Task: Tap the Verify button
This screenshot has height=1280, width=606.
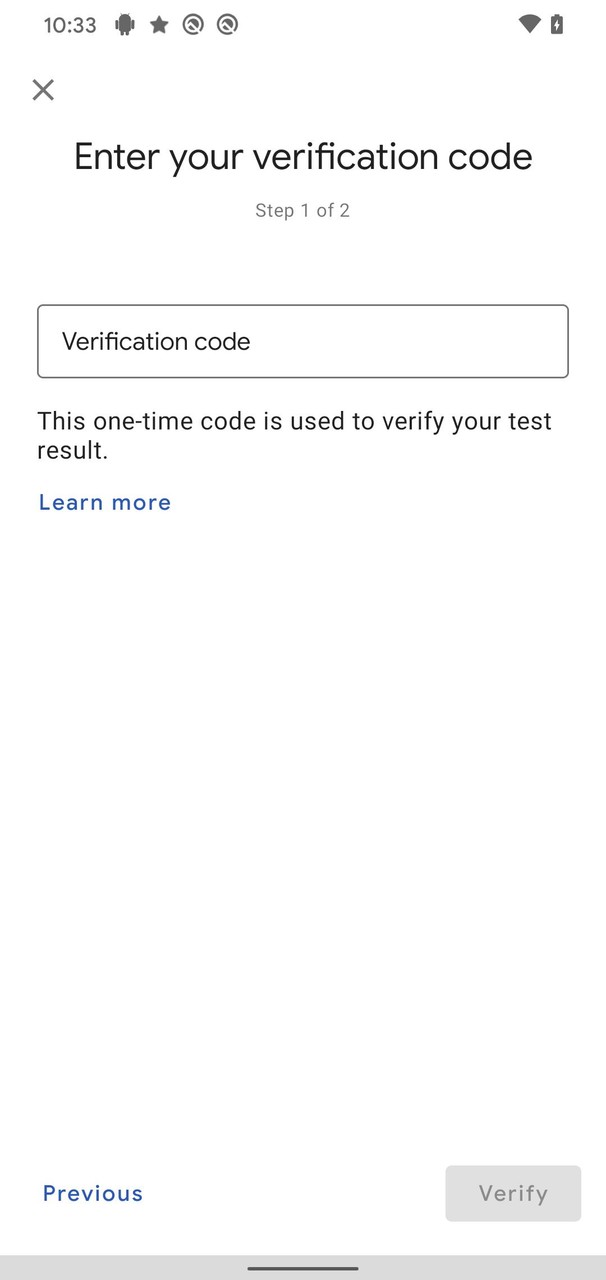Action: (x=512, y=1193)
